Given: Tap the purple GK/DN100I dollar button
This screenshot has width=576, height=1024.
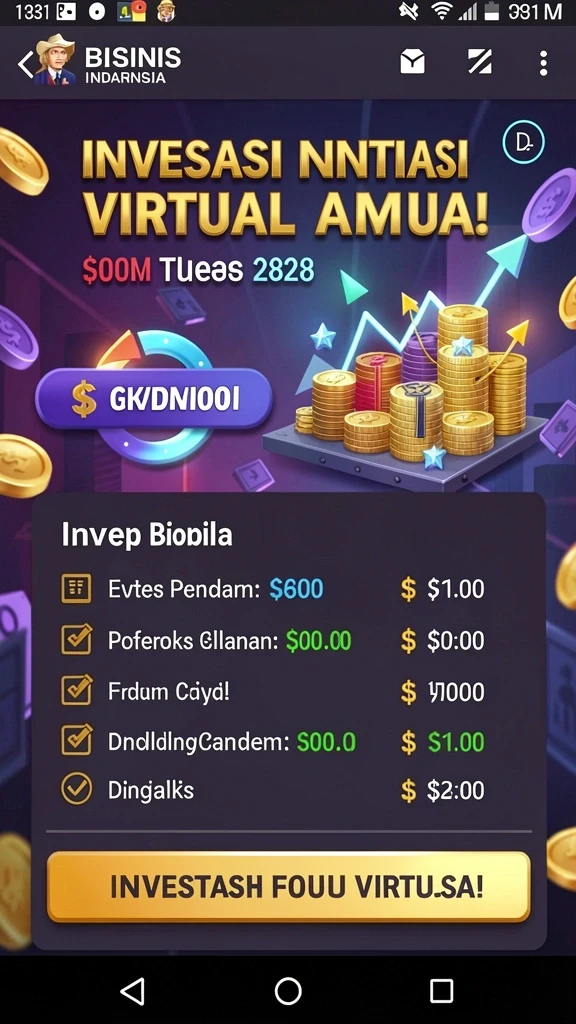Looking at the screenshot, I should point(154,398).
